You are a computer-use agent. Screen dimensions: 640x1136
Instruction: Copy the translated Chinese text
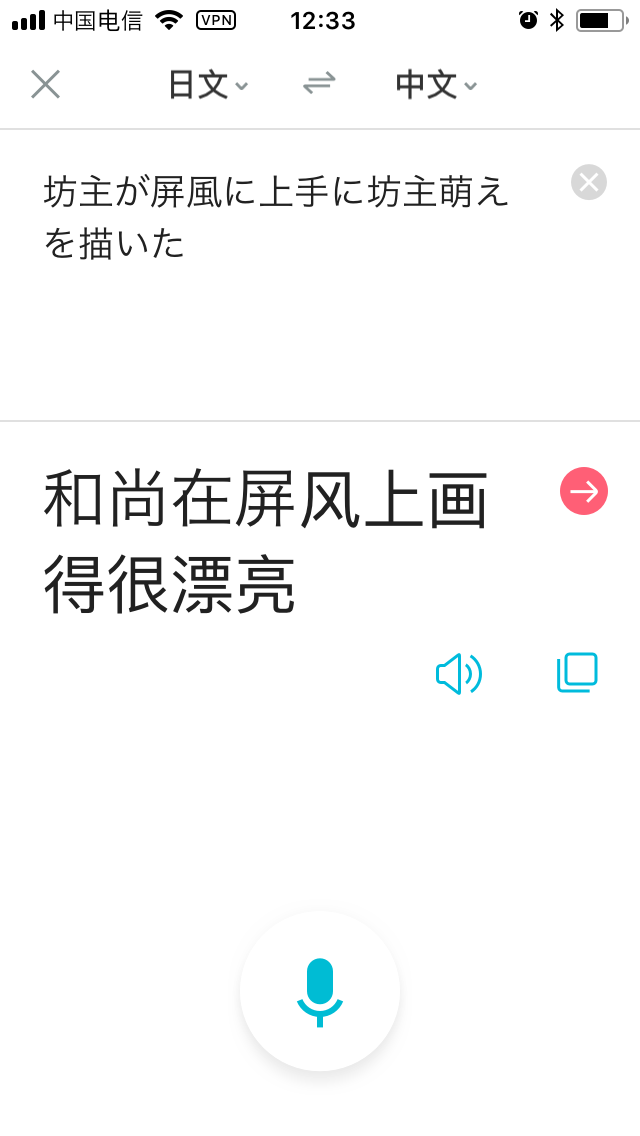coord(577,672)
